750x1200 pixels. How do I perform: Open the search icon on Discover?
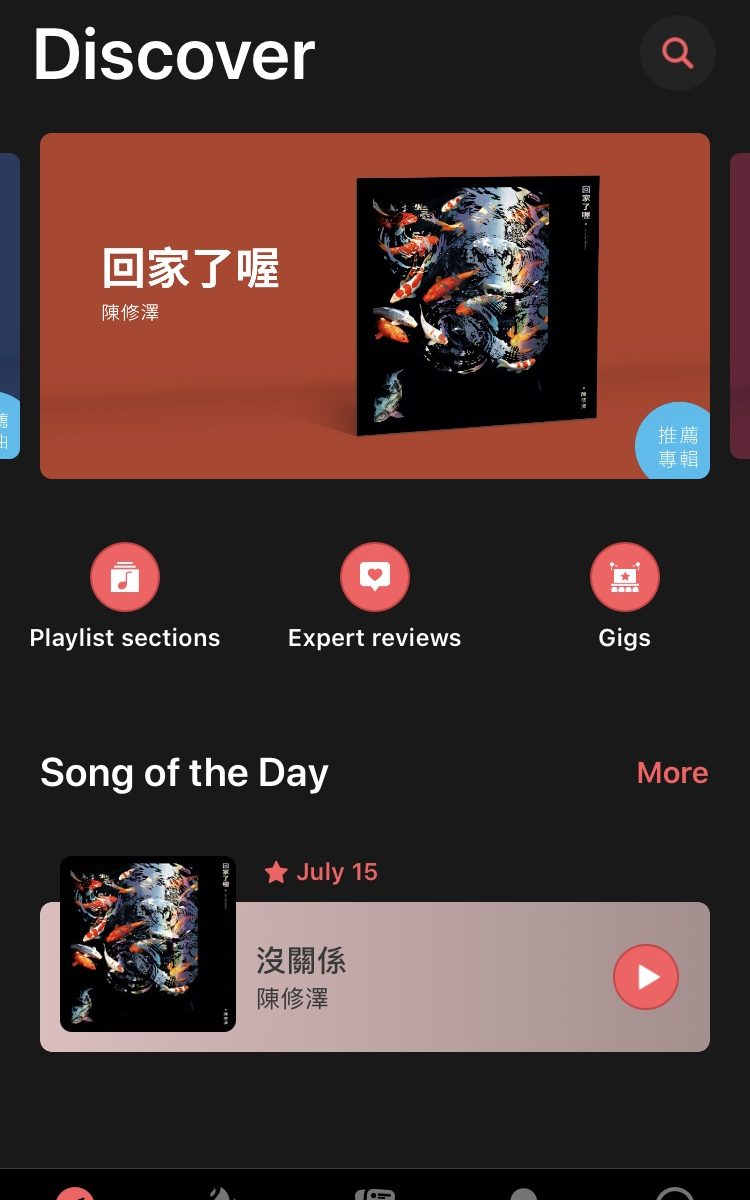[x=677, y=53]
